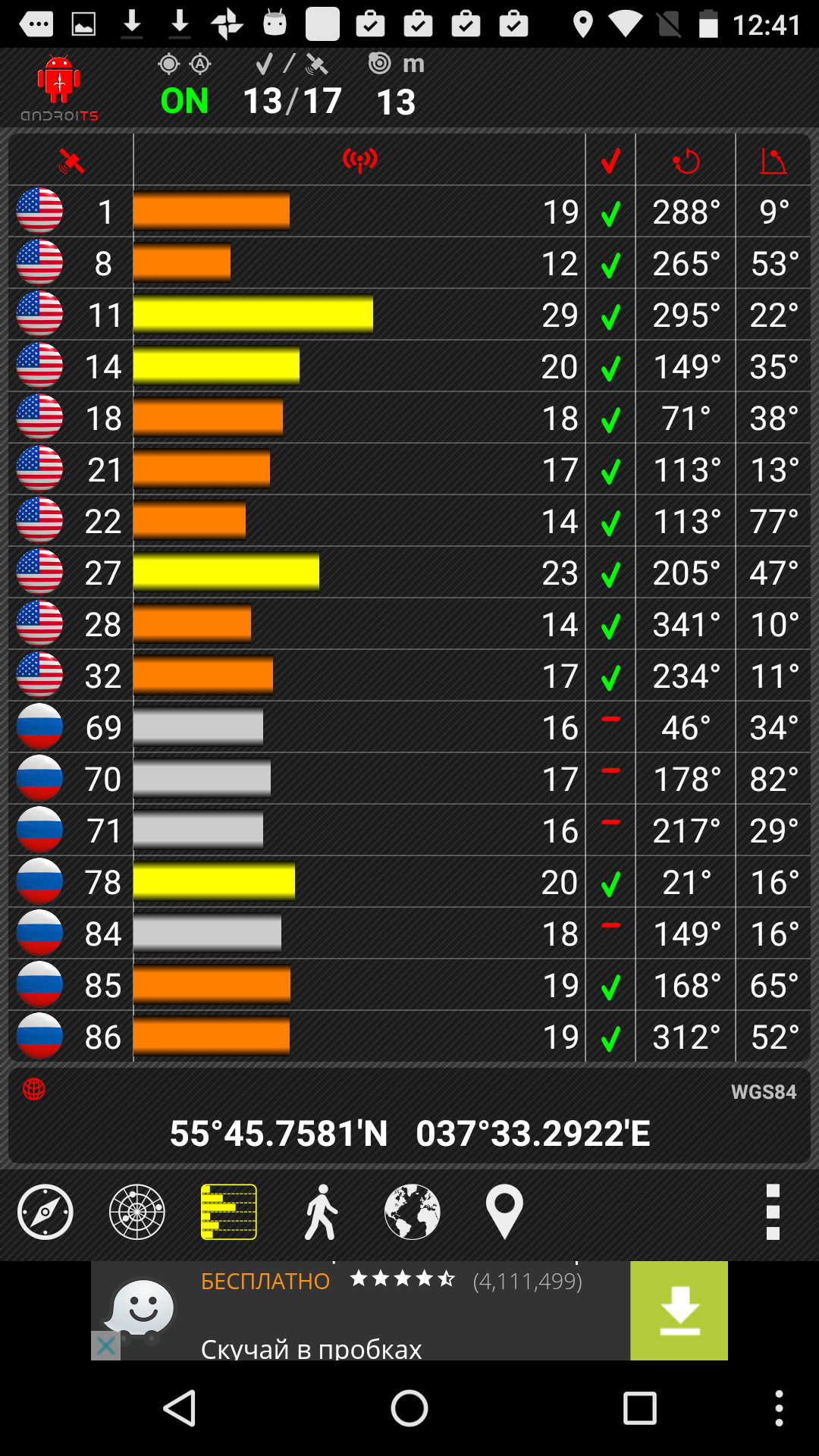
Task: Open the location pin tab
Action: point(504,1212)
